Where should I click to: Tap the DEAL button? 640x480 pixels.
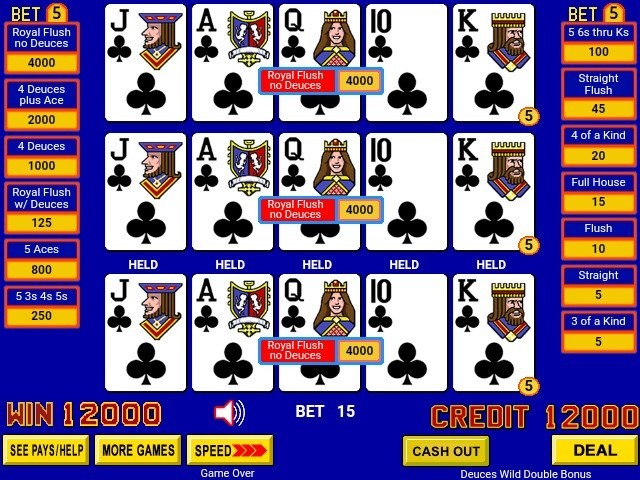pos(594,450)
